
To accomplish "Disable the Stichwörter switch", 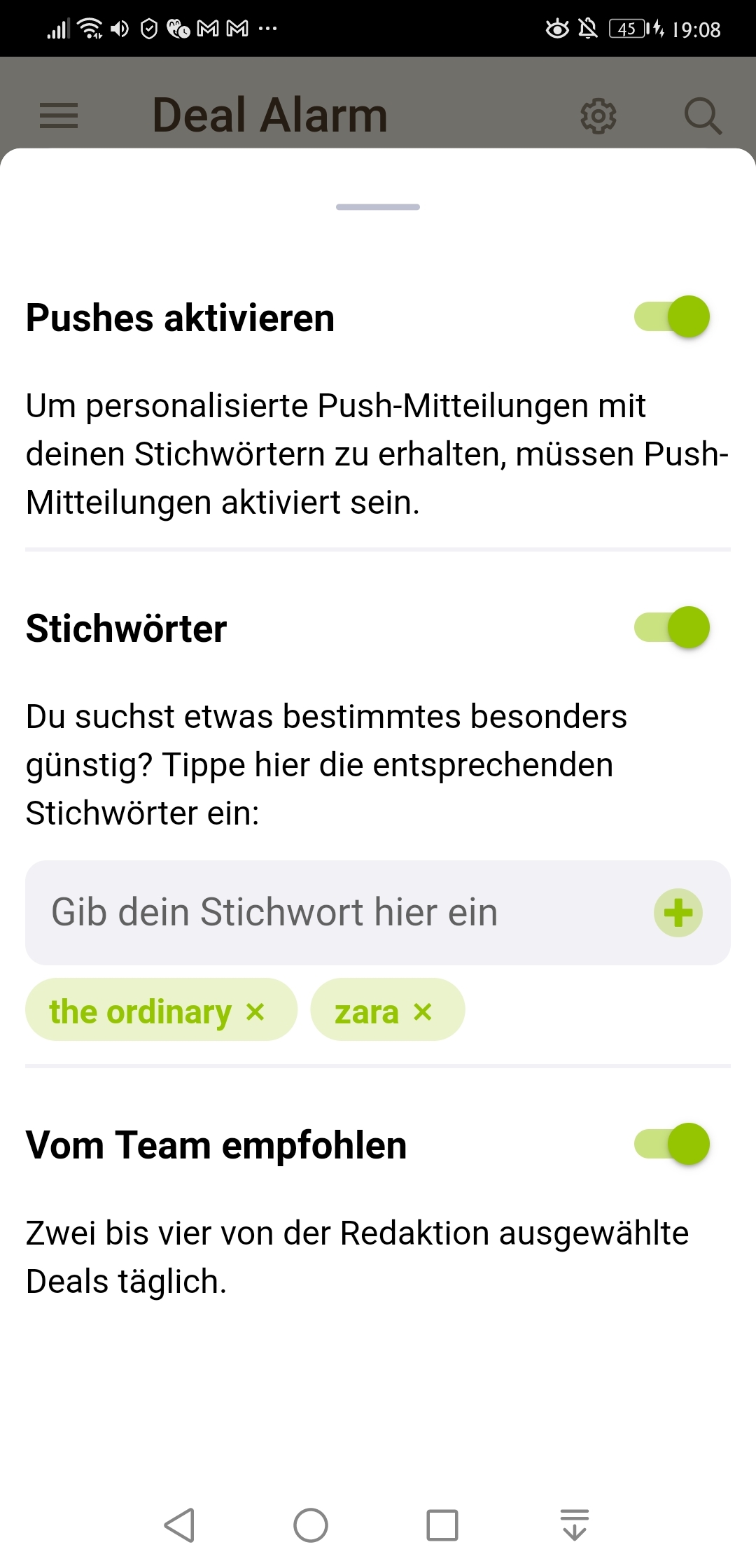I will click(x=671, y=627).
